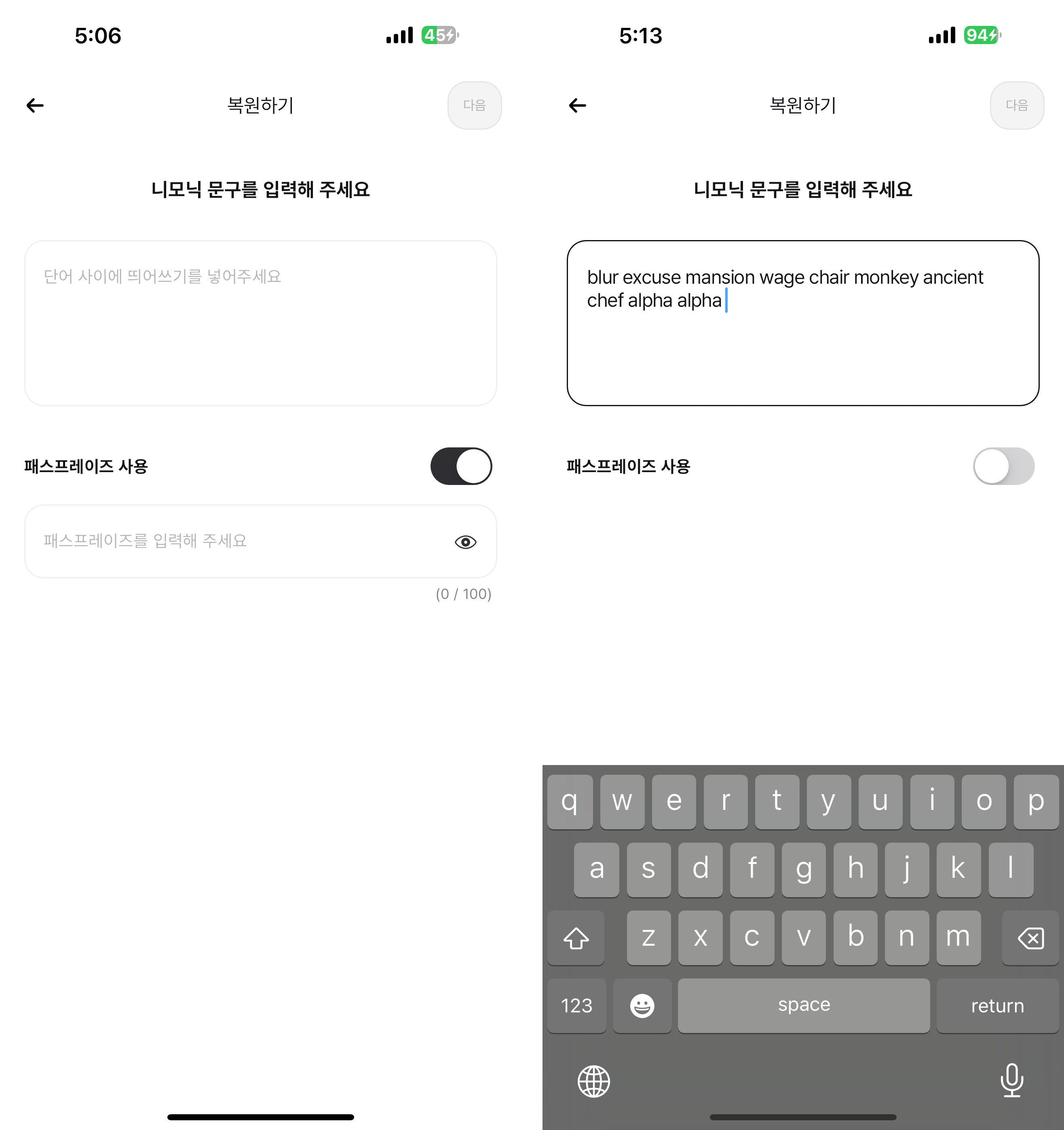This screenshot has width=1064, height=1130.
Task: Tap the space bar key
Action: pos(804,1006)
